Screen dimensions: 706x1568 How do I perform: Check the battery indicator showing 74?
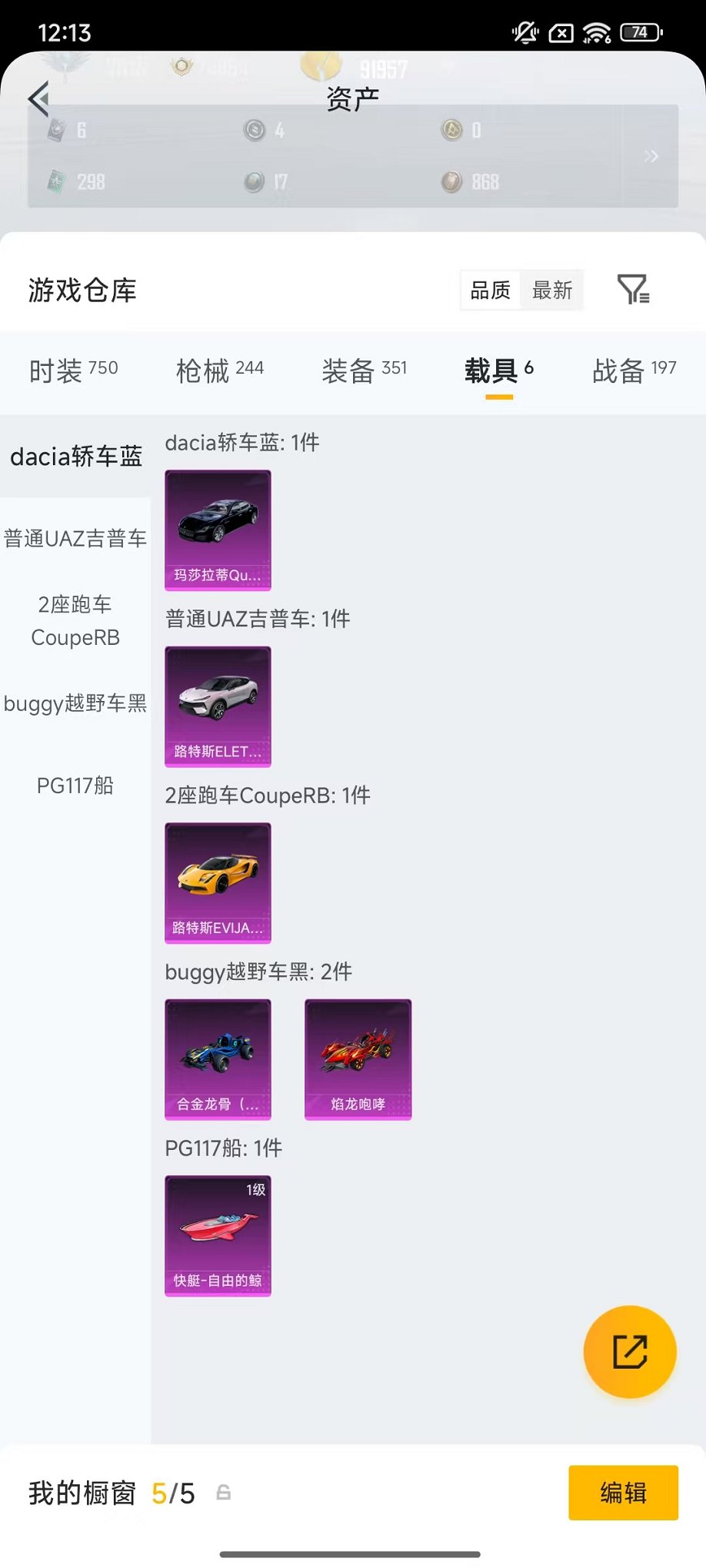[641, 33]
